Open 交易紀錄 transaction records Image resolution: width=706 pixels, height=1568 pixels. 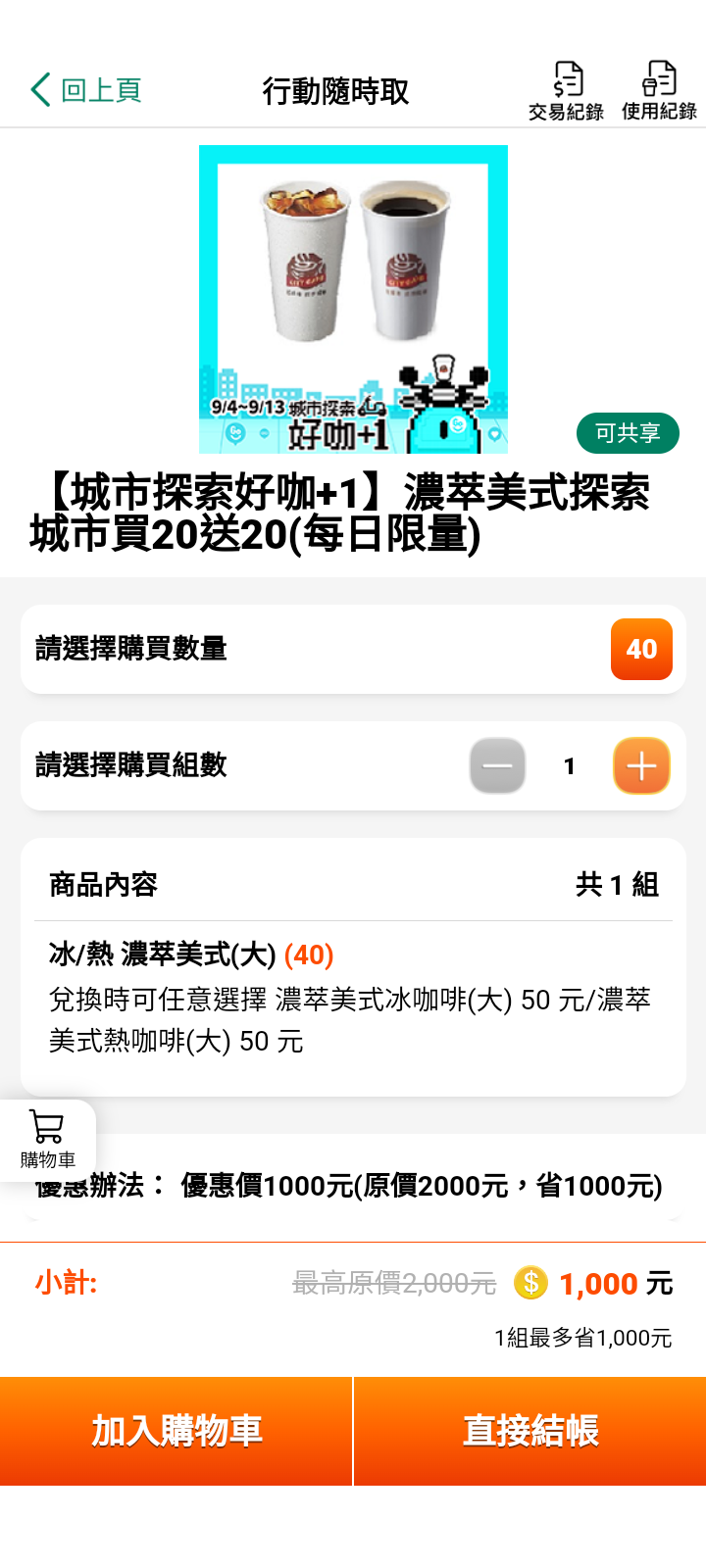pyautogui.click(x=566, y=90)
